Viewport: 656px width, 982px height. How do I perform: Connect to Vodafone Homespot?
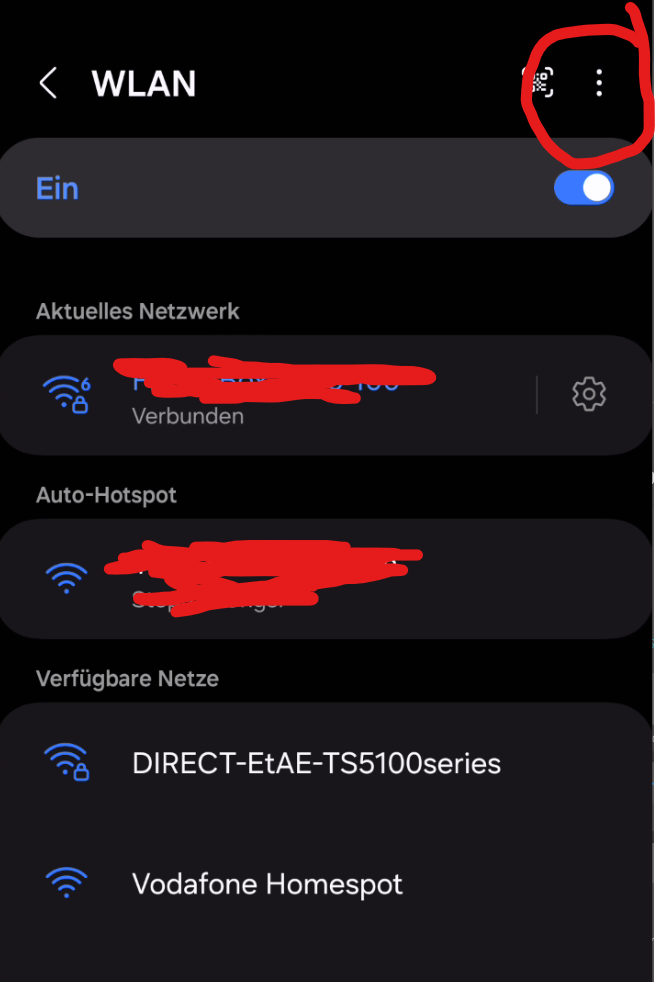(267, 884)
